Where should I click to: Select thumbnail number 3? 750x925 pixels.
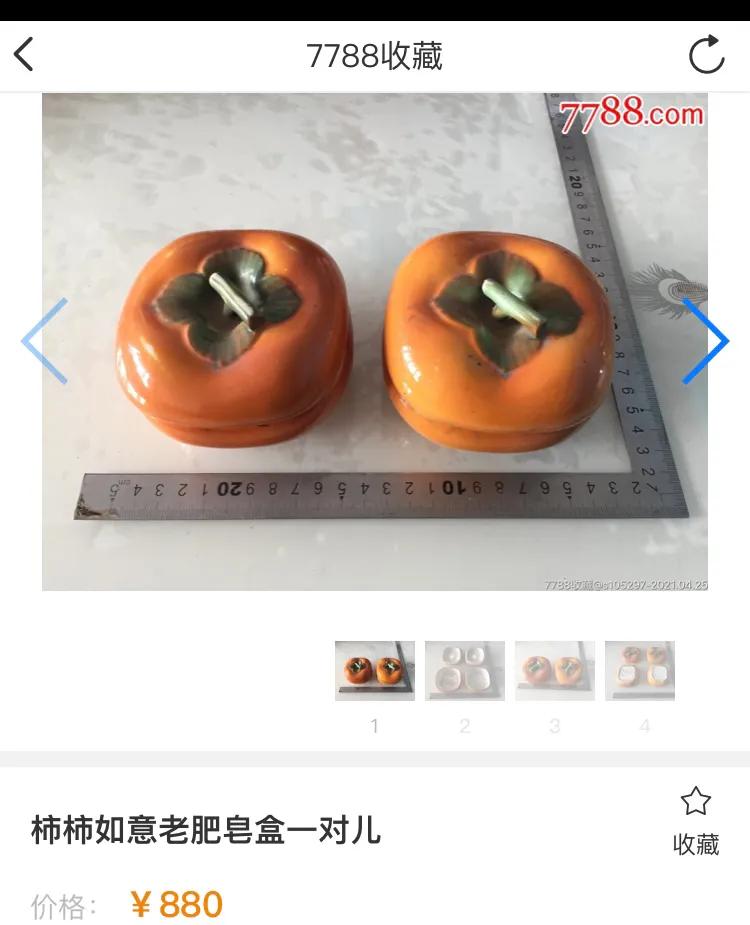click(x=555, y=669)
